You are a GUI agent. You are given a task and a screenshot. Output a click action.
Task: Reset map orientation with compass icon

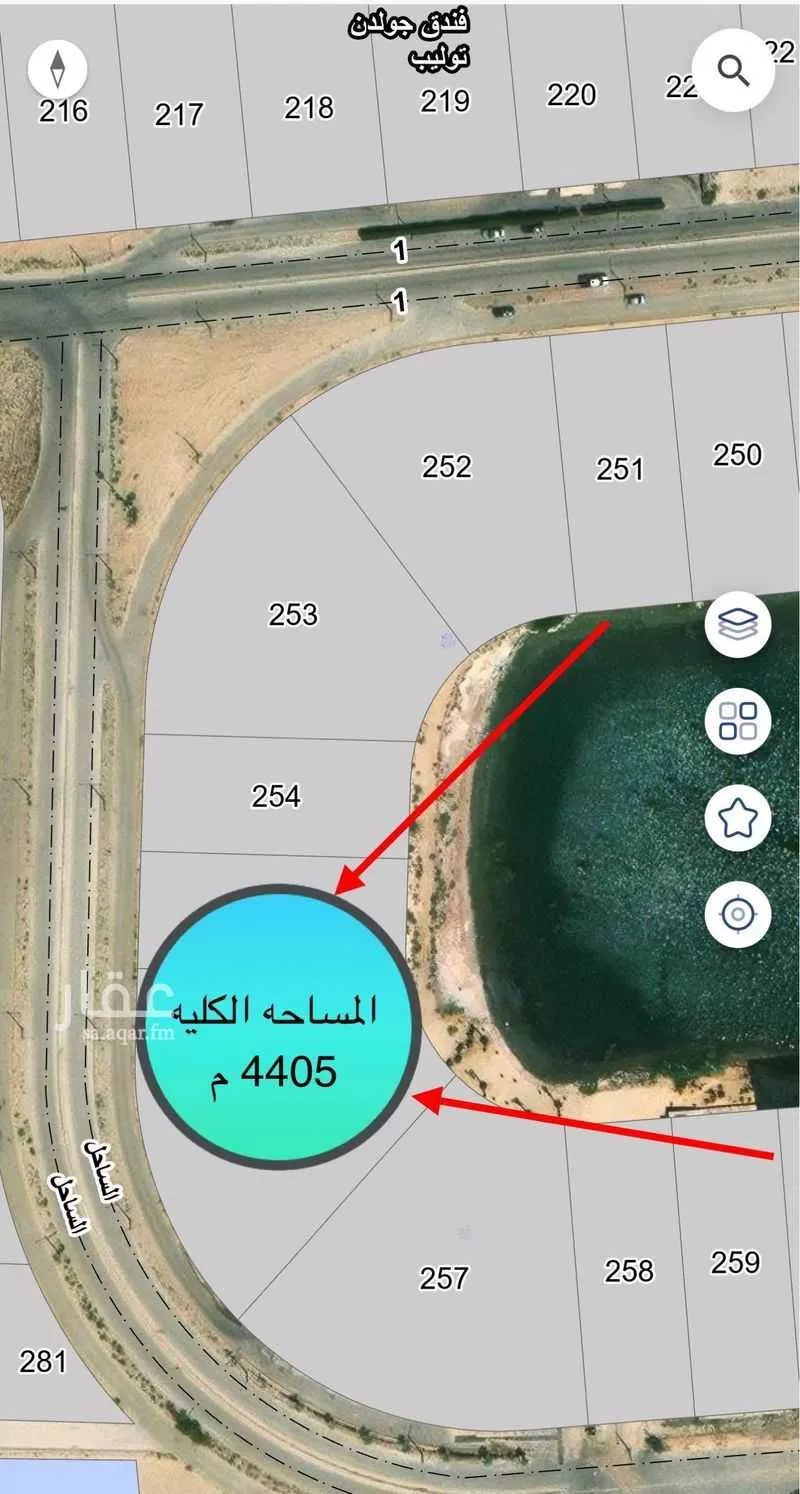(57, 69)
